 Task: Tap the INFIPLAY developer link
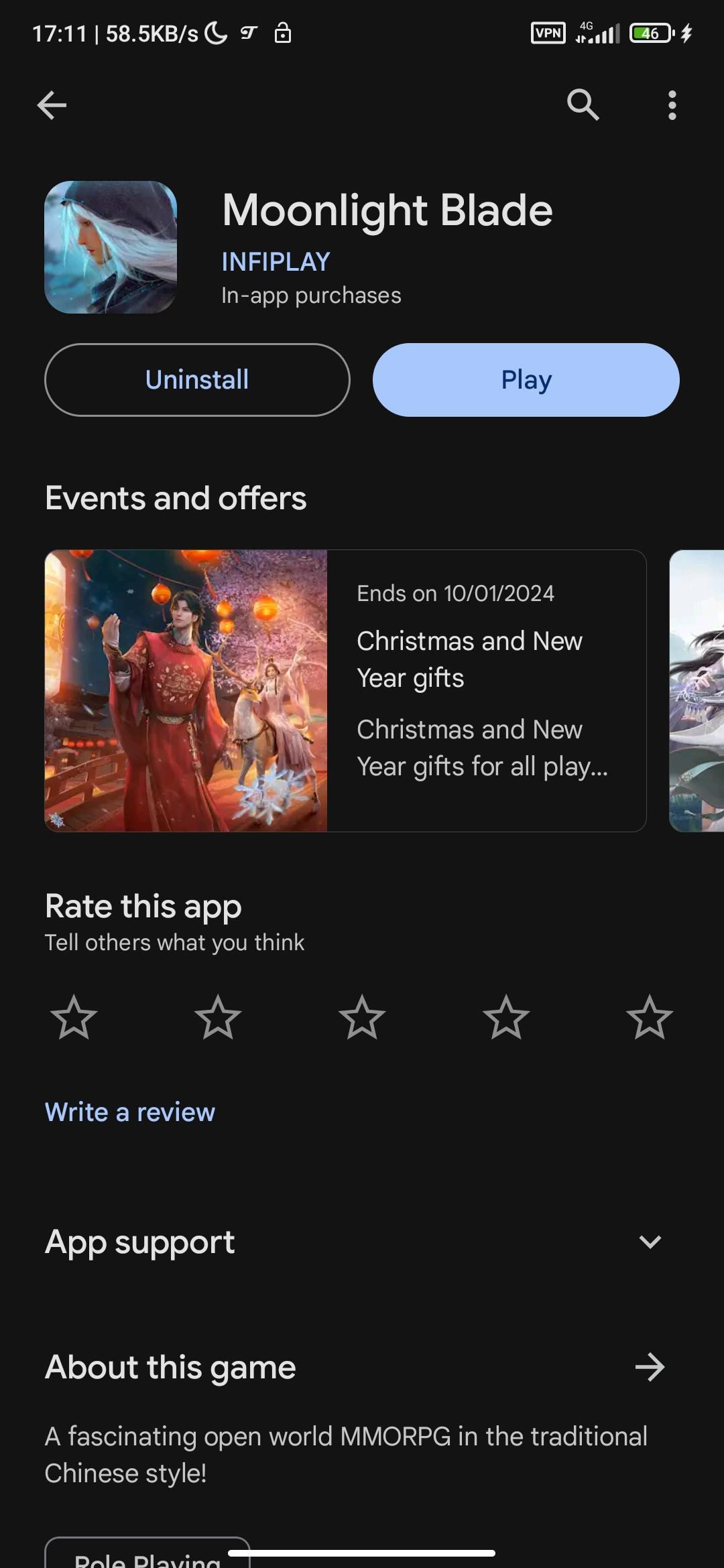pos(276,262)
